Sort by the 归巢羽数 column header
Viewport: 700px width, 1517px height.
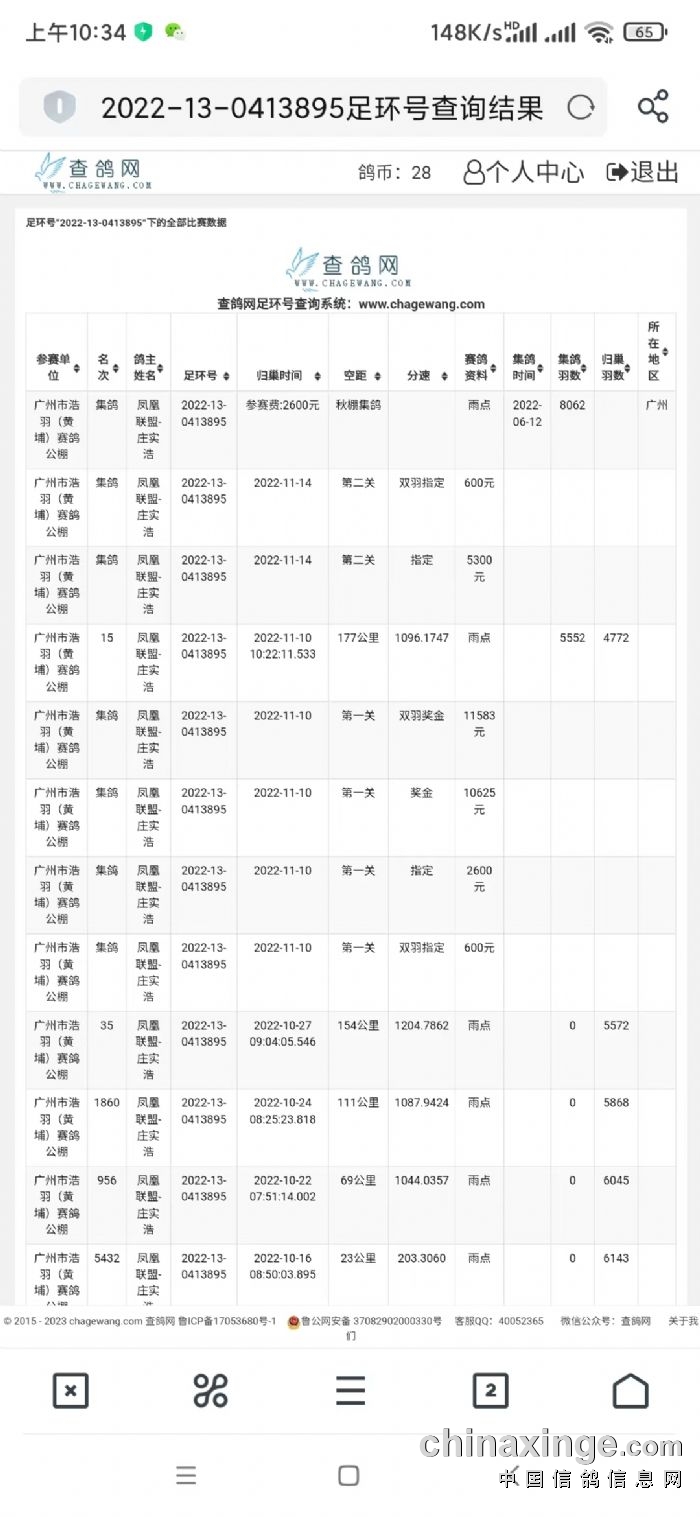(615, 367)
